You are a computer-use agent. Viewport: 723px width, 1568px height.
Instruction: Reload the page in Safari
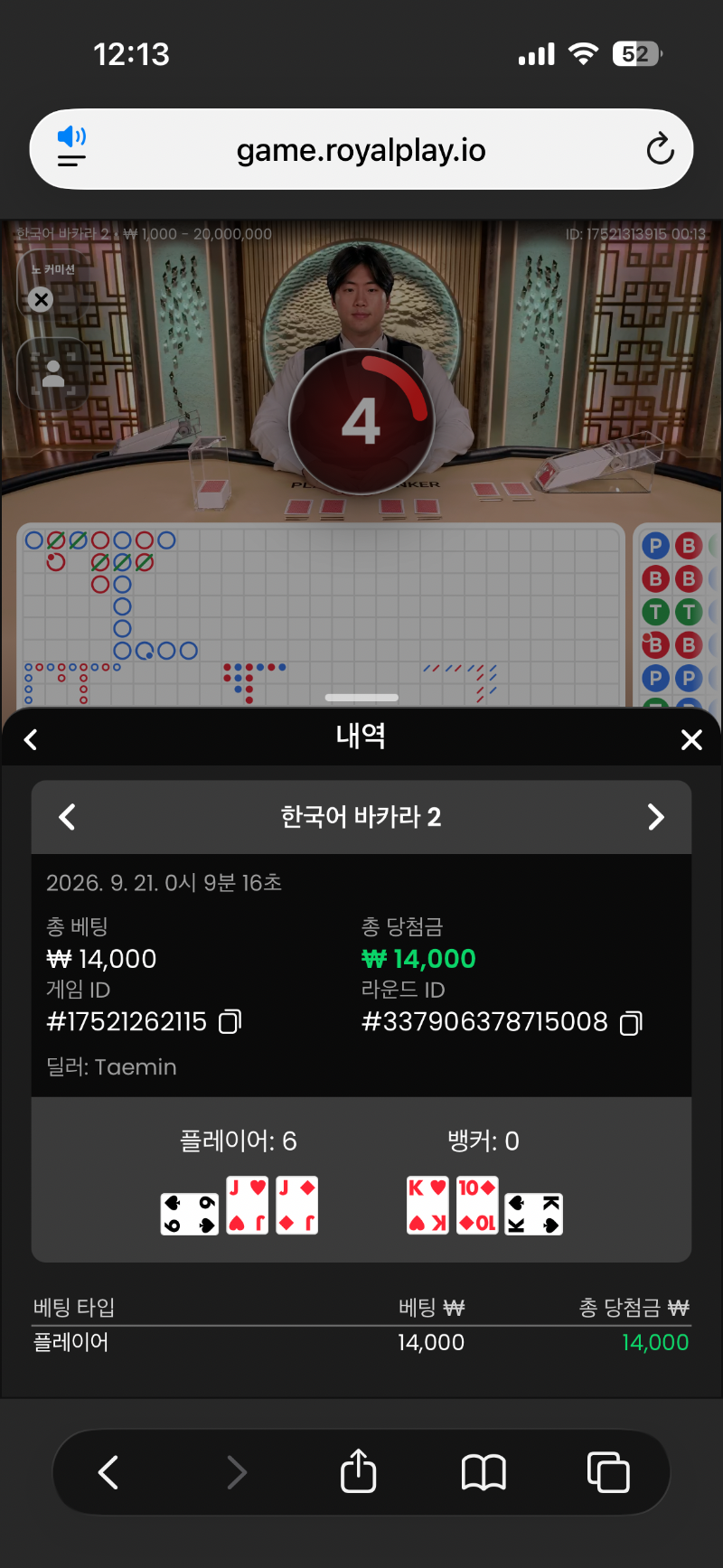[661, 149]
